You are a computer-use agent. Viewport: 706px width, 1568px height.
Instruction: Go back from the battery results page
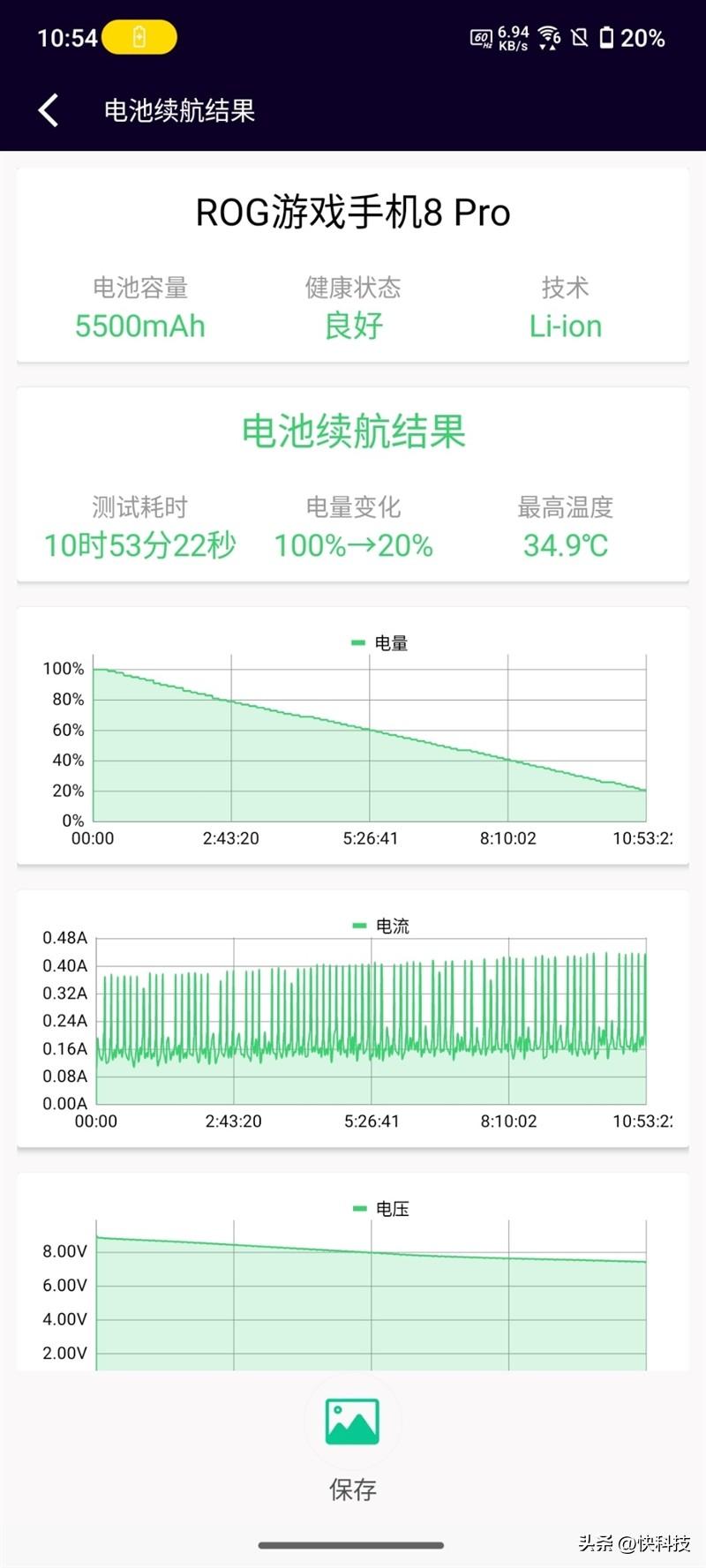click(49, 110)
